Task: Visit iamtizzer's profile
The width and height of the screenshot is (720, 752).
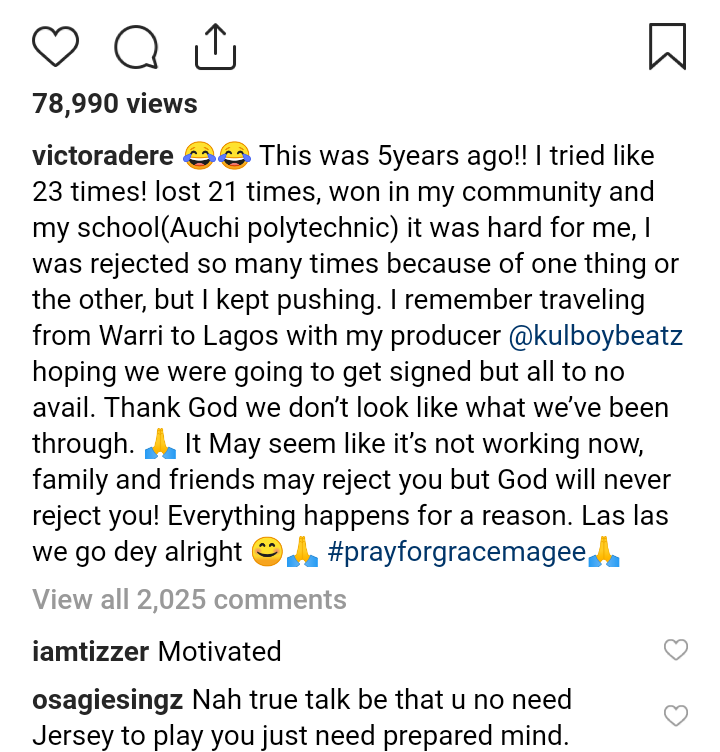Action: pyautogui.click(x=91, y=652)
